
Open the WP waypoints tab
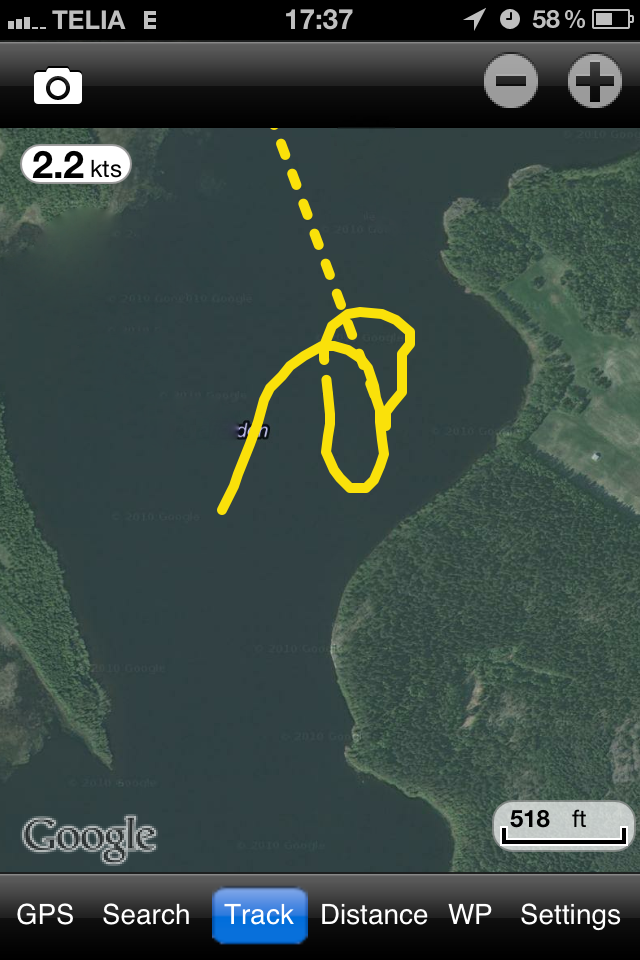coord(470,914)
